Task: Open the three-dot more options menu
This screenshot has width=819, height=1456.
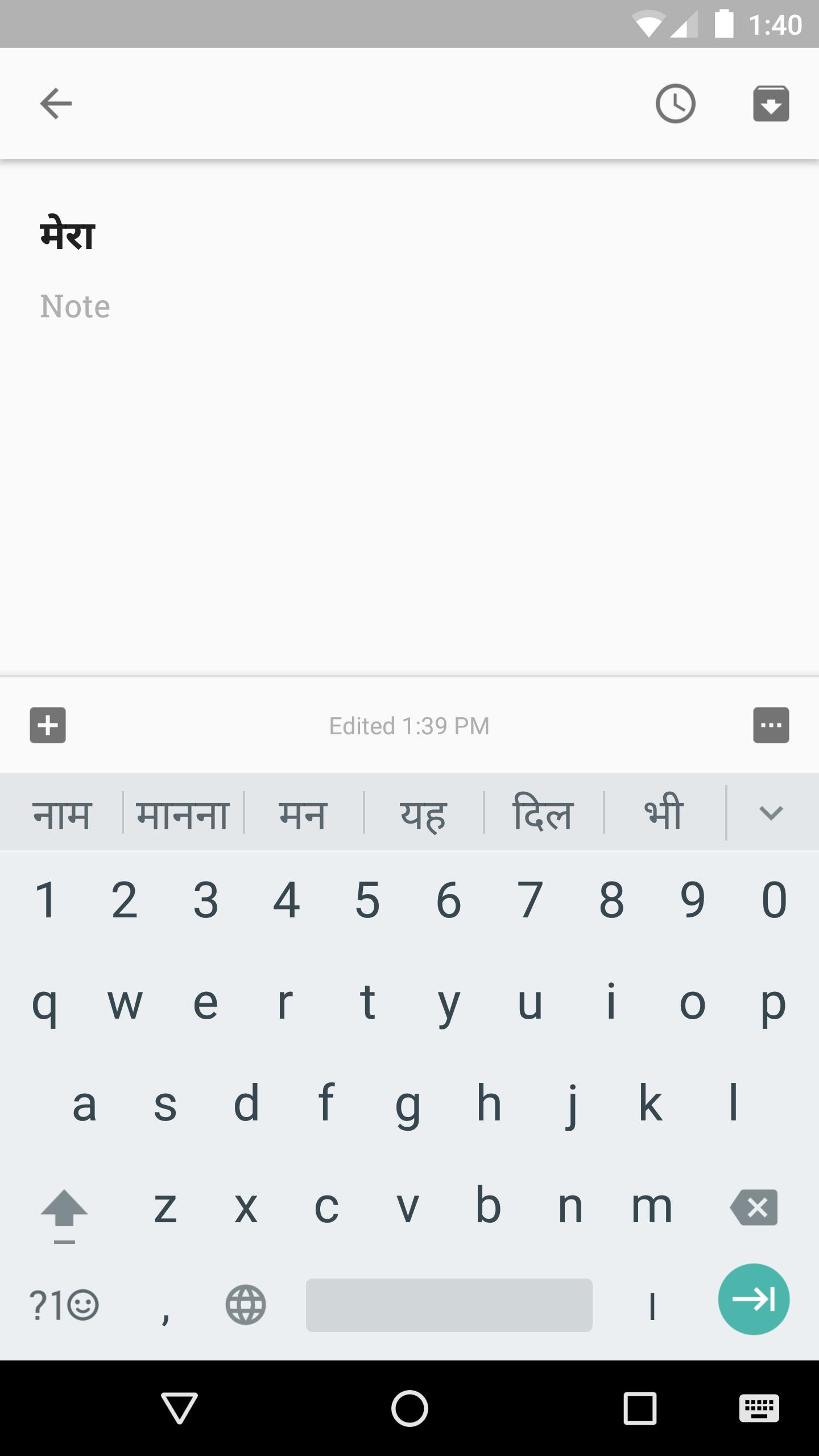Action: click(771, 725)
